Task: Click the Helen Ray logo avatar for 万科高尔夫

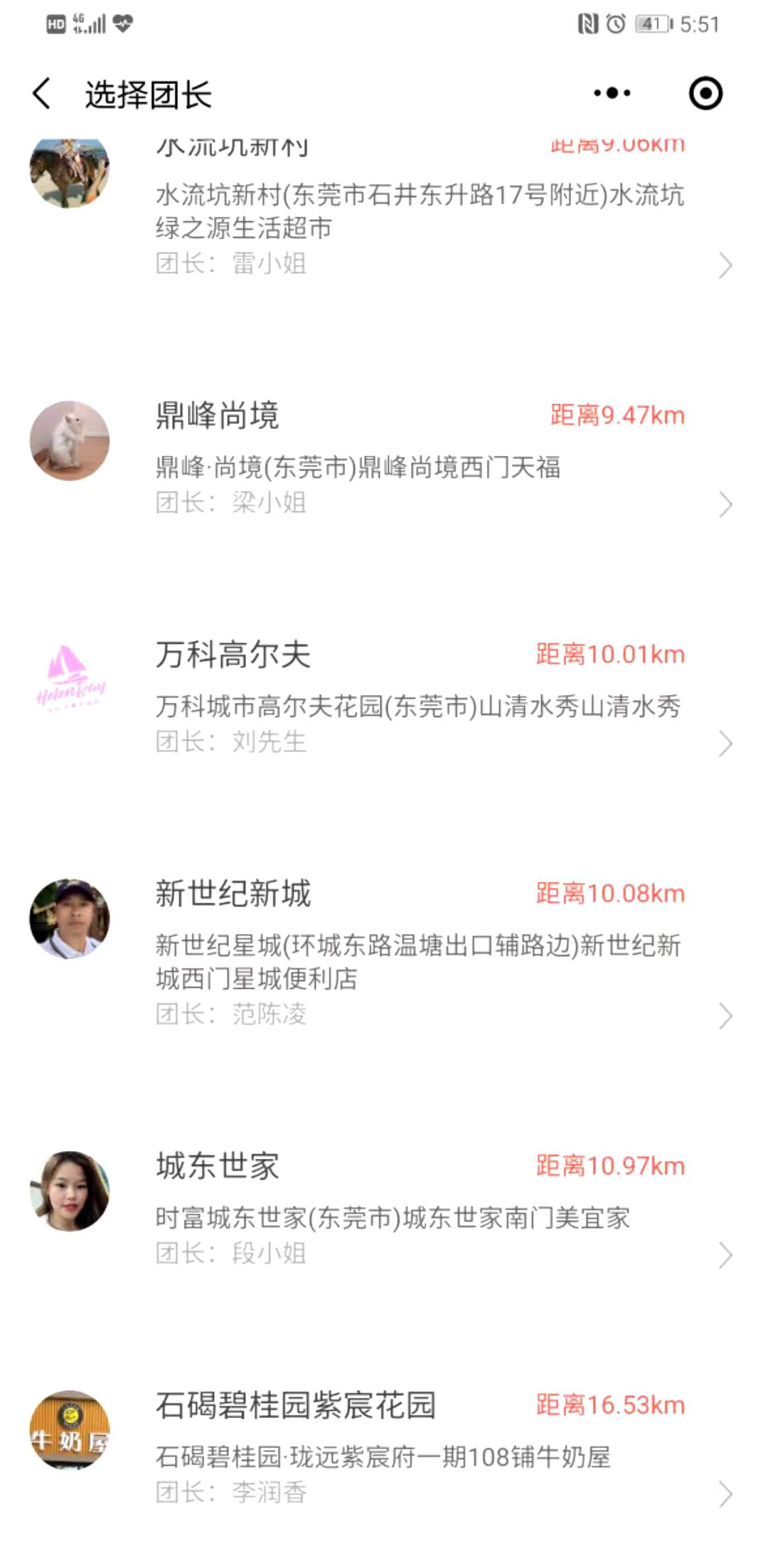Action: (x=69, y=682)
